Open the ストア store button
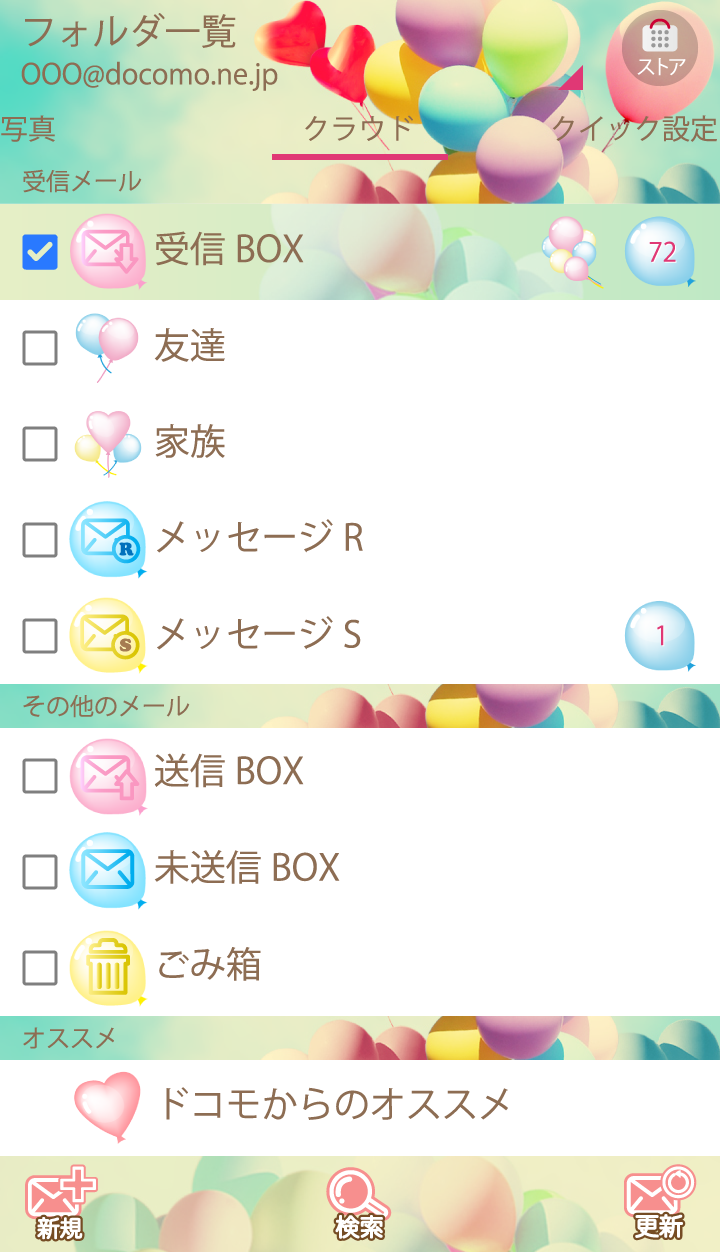Image resolution: width=720 pixels, height=1252 pixels. 659,50
